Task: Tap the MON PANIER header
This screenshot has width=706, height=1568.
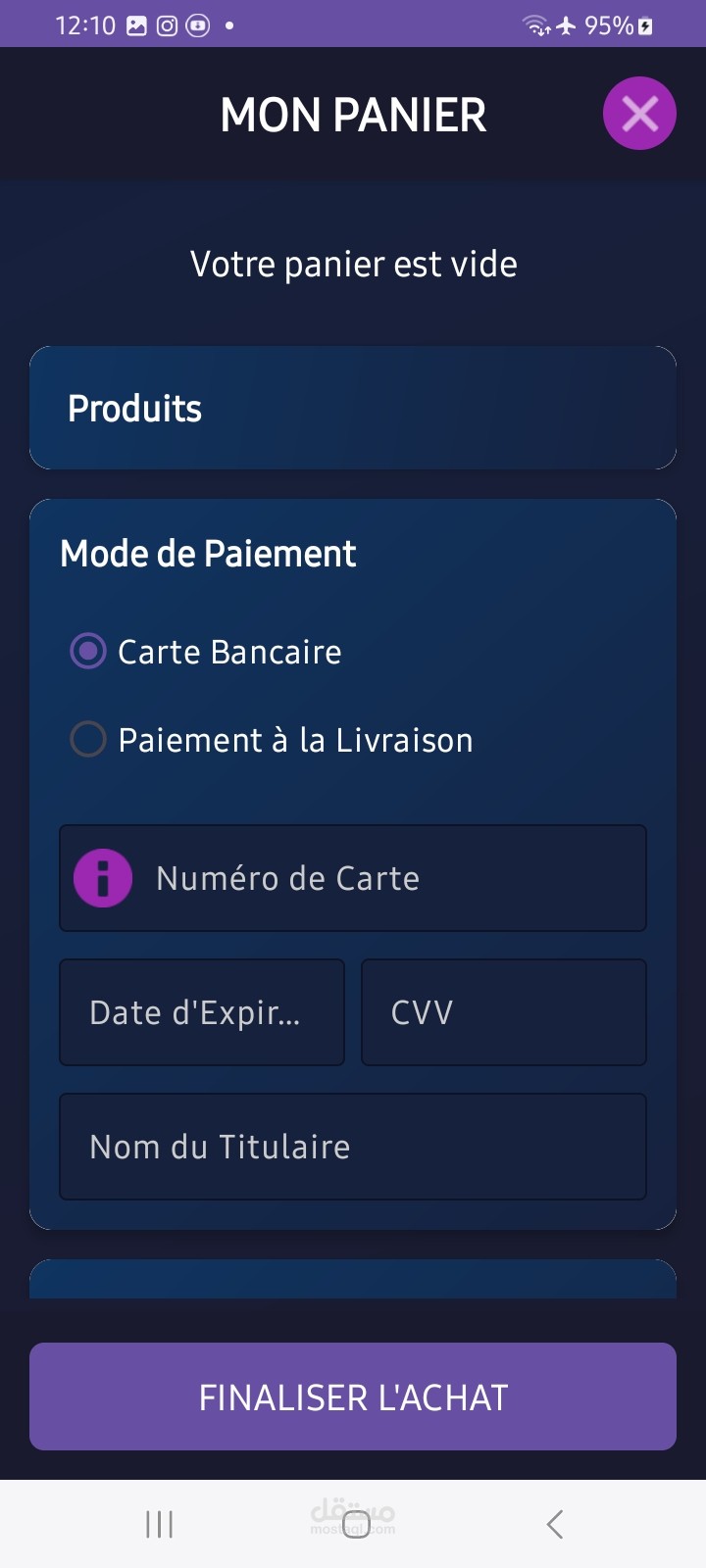Action: (x=353, y=114)
